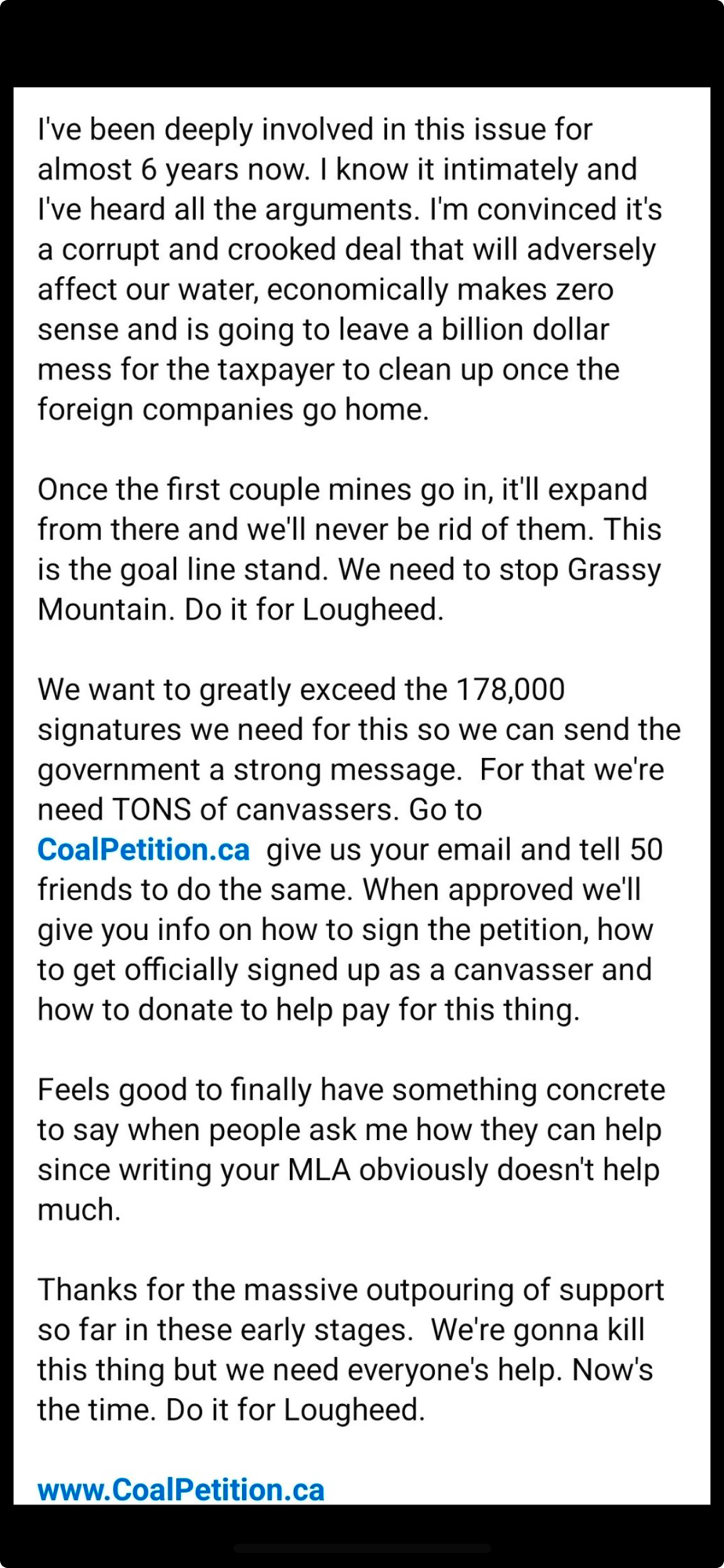Open the CoalPetition.ca link in the paragraph
This screenshot has height=1568, width=724.
click(x=143, y=849)
